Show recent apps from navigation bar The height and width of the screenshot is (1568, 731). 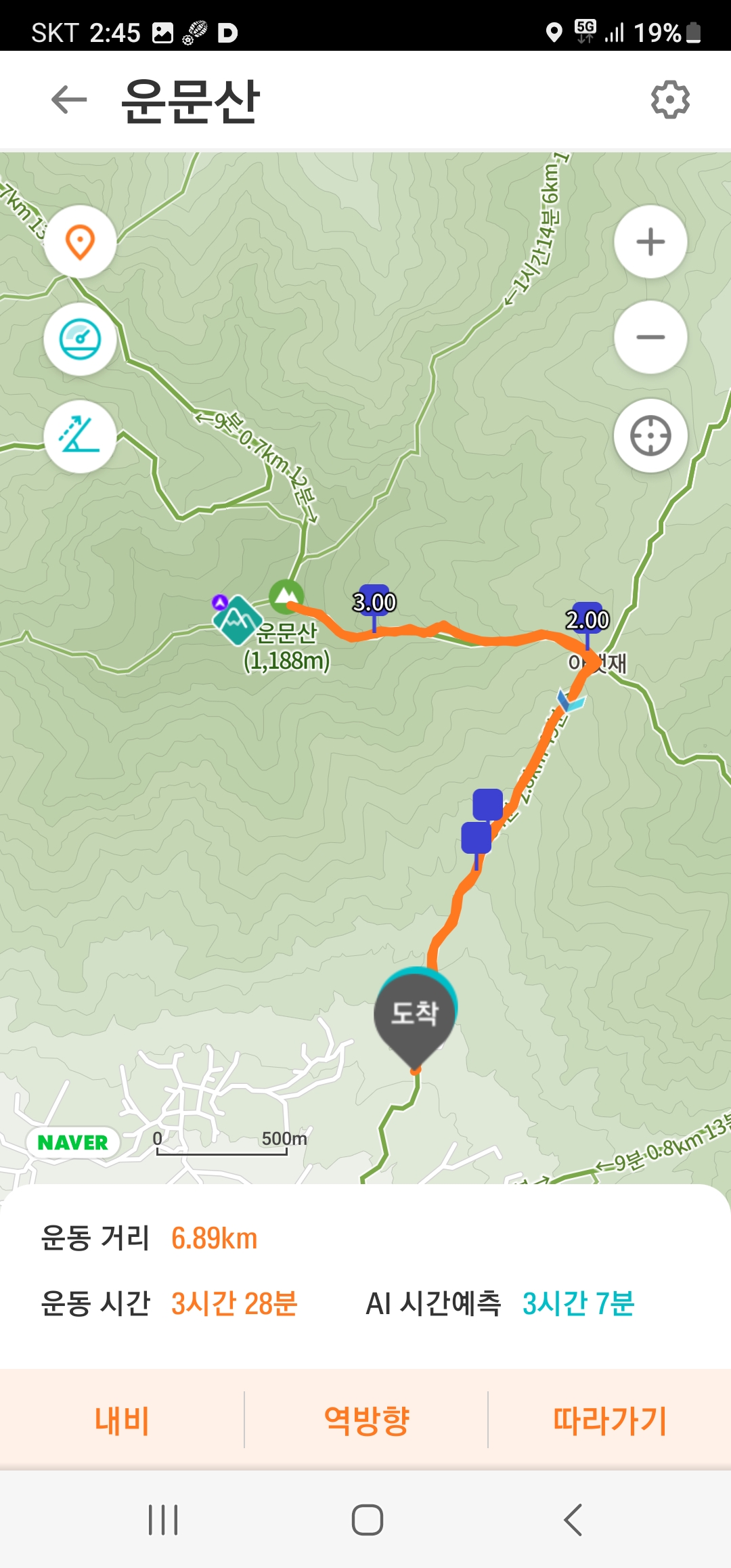163,1520
